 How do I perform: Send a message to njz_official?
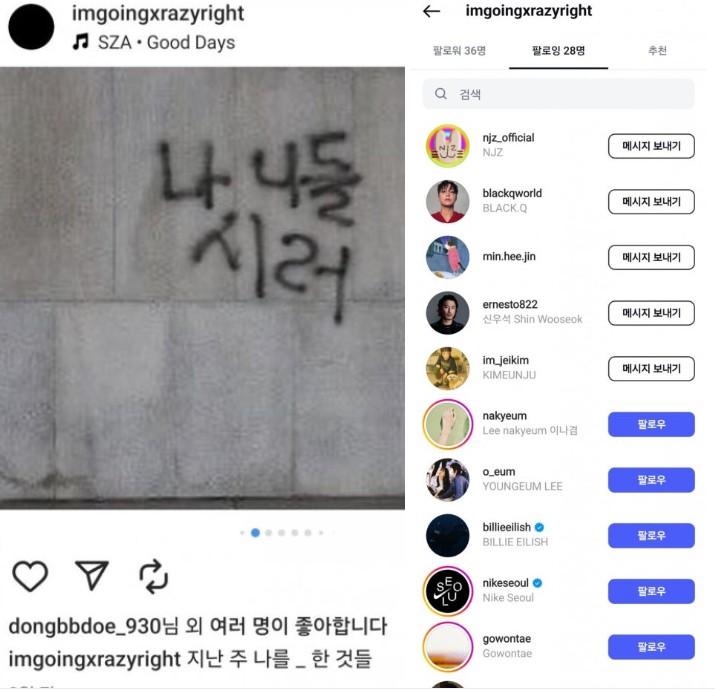651,146
